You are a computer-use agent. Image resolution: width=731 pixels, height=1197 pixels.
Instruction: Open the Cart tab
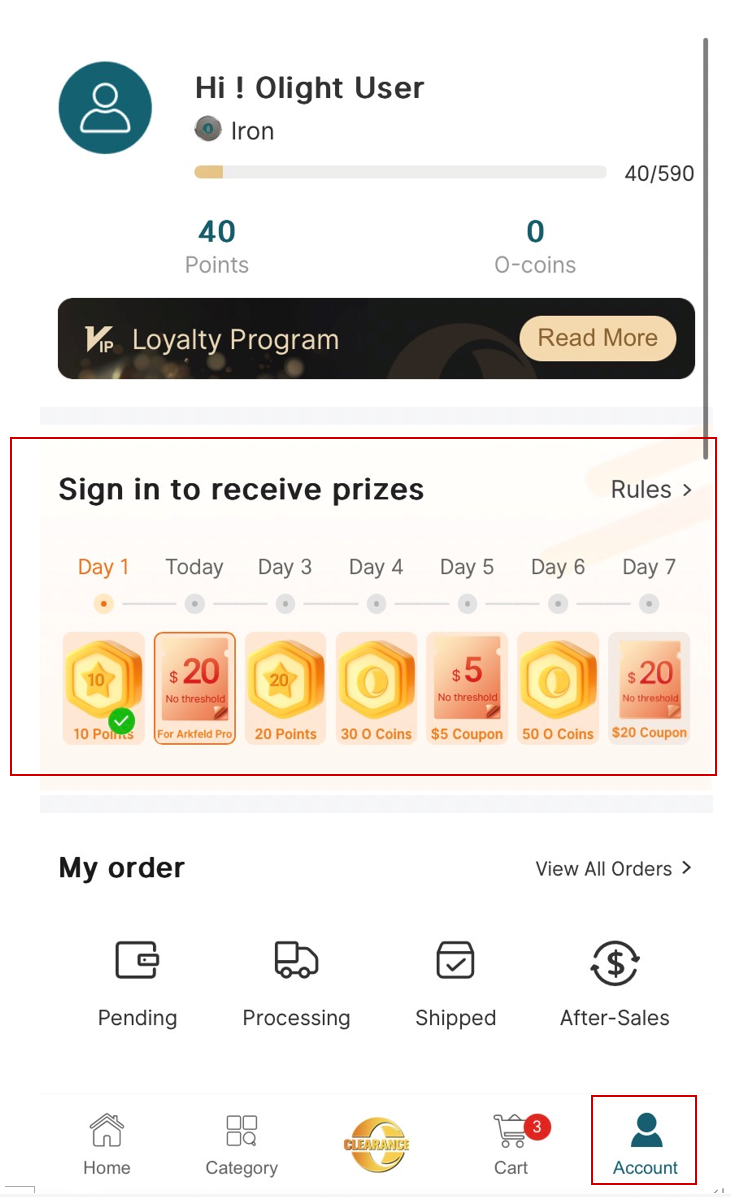[511, 1145]
